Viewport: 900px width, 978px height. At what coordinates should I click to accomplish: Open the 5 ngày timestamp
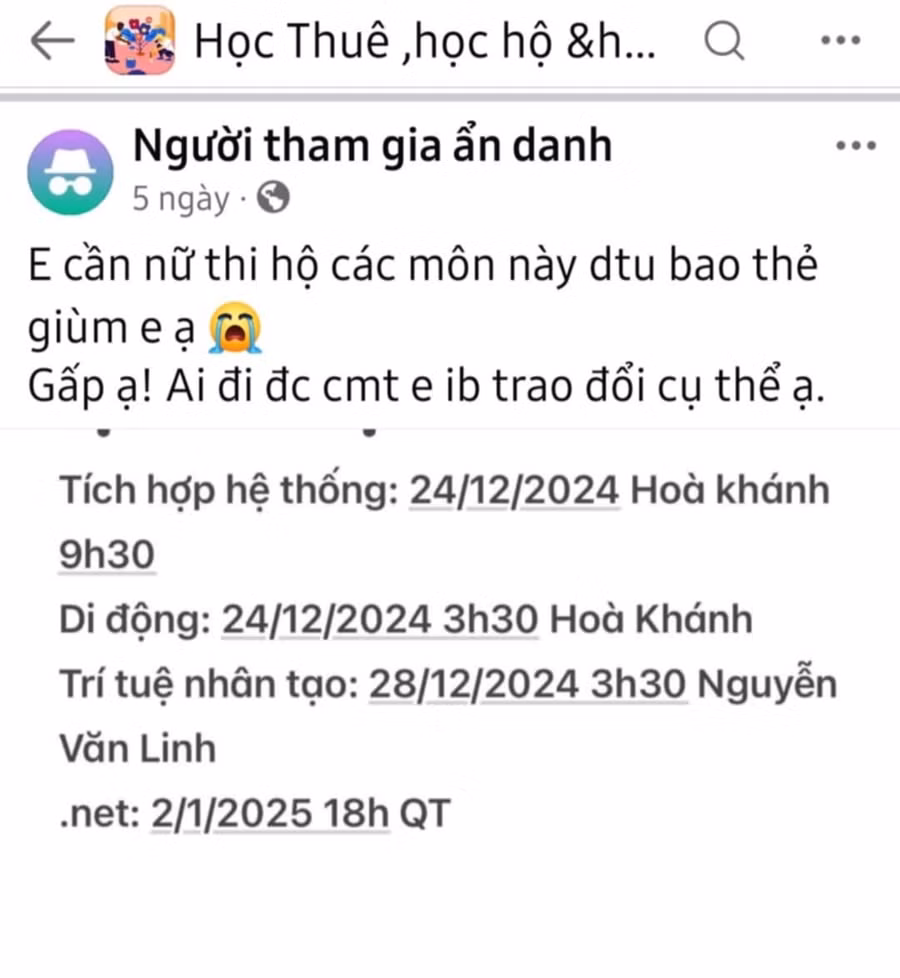[x=182, y=199]
